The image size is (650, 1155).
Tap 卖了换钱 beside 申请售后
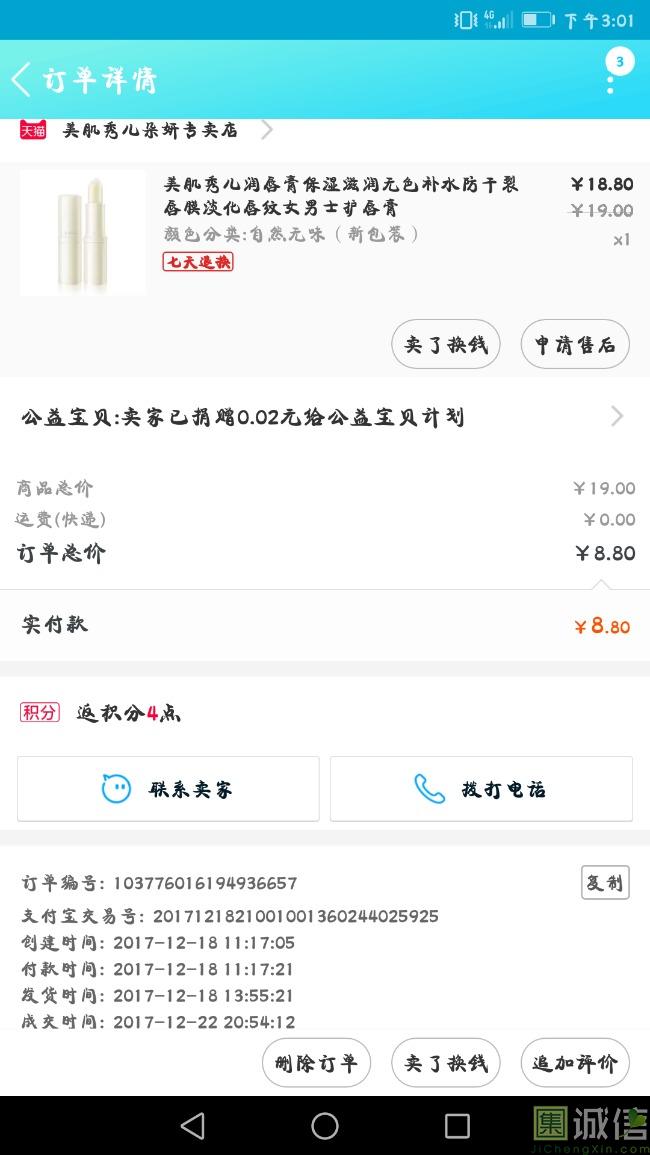click(445, 345)
